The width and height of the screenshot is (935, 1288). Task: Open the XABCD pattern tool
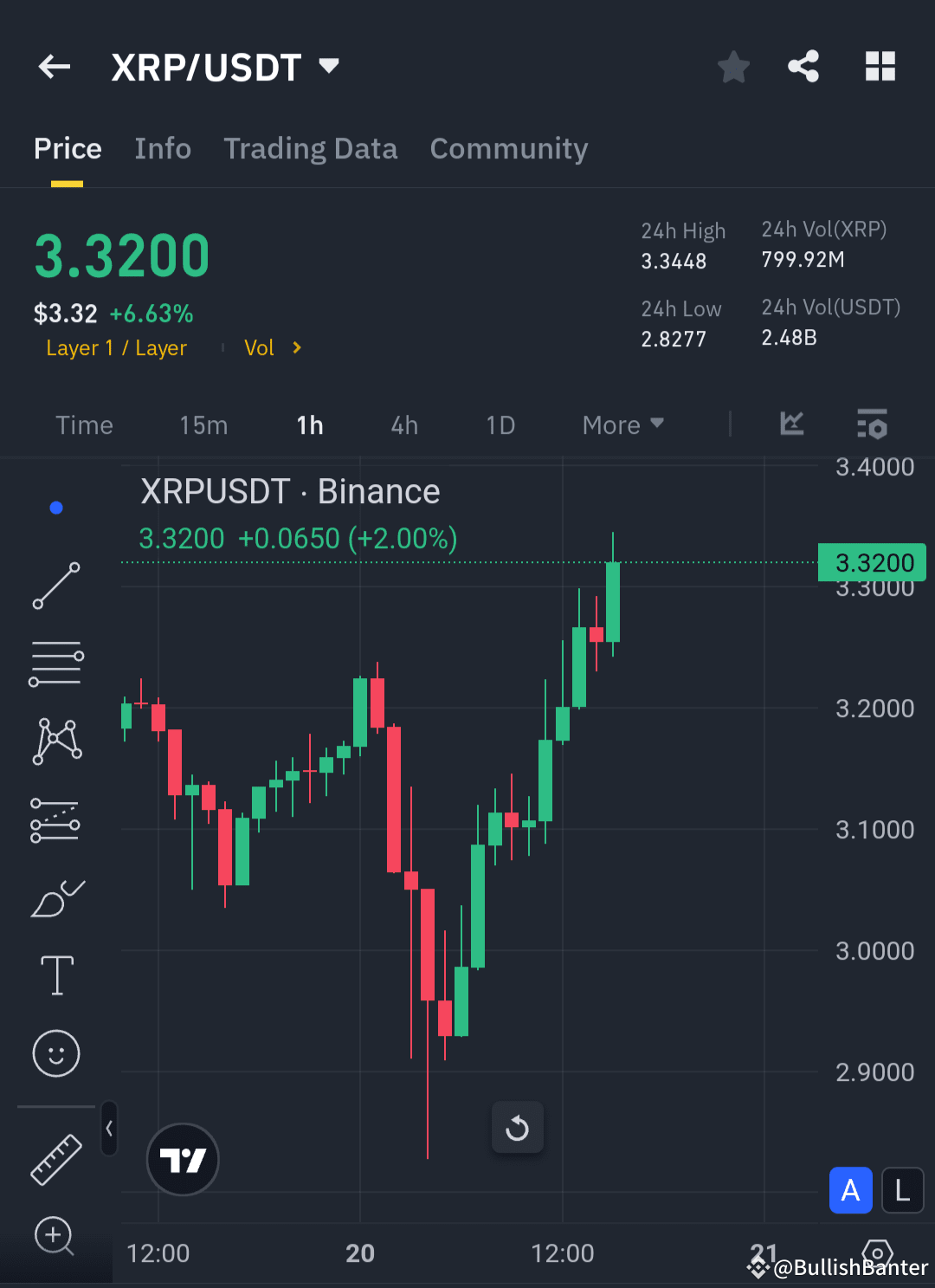55,739
